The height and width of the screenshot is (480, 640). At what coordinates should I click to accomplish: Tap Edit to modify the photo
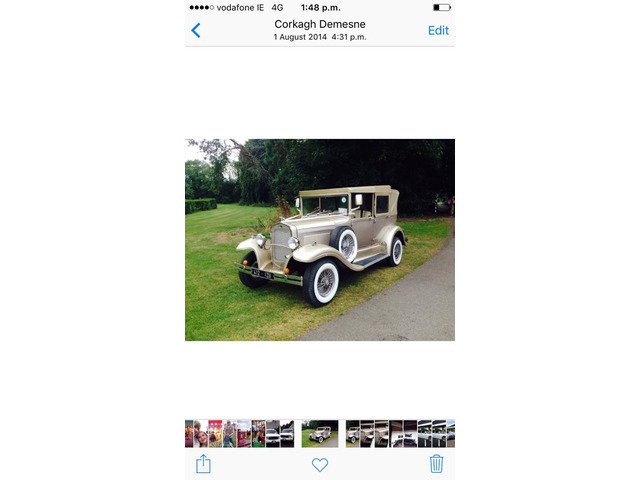438,30
